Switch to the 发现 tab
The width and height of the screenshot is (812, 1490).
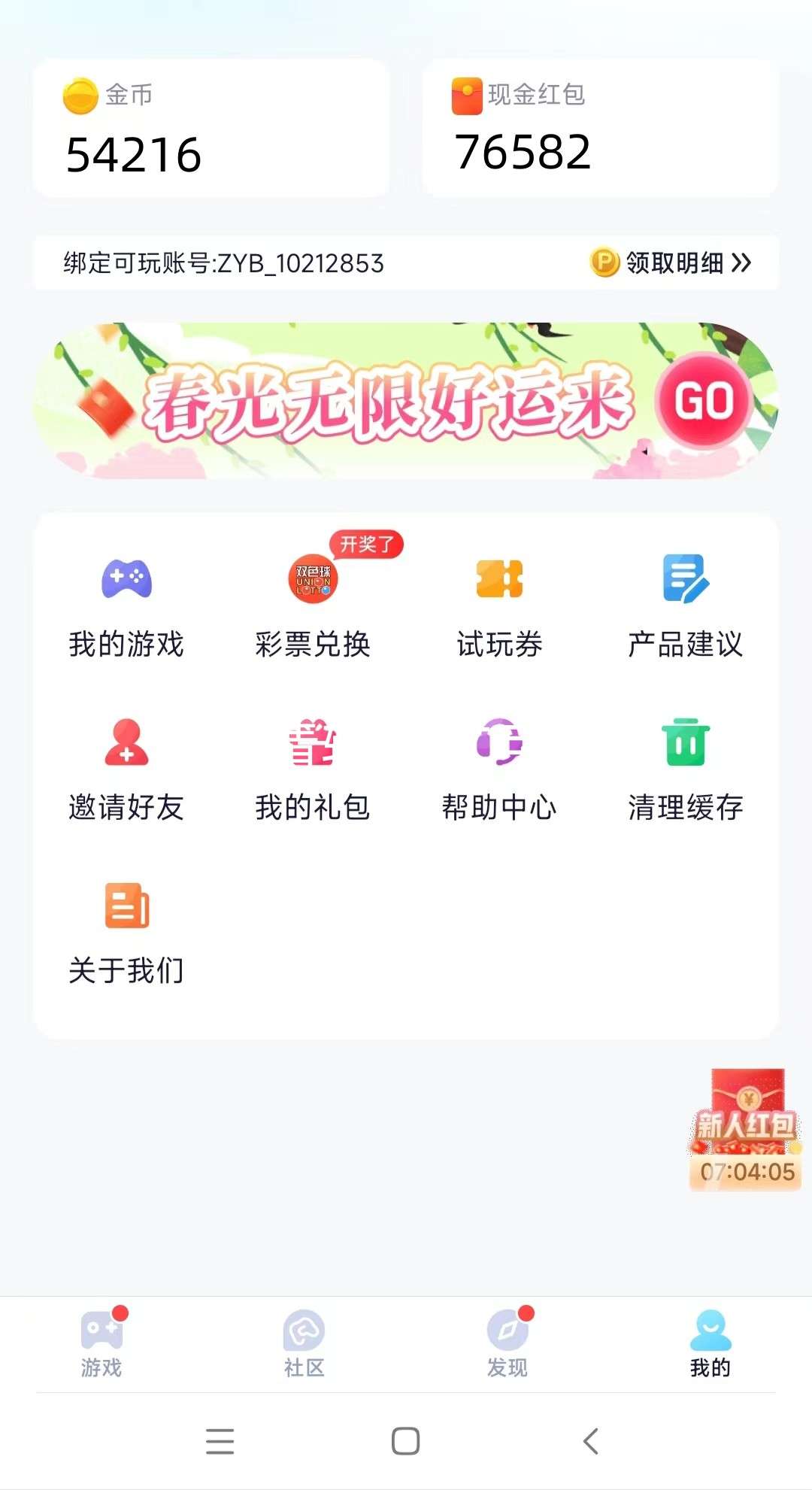507,1344
